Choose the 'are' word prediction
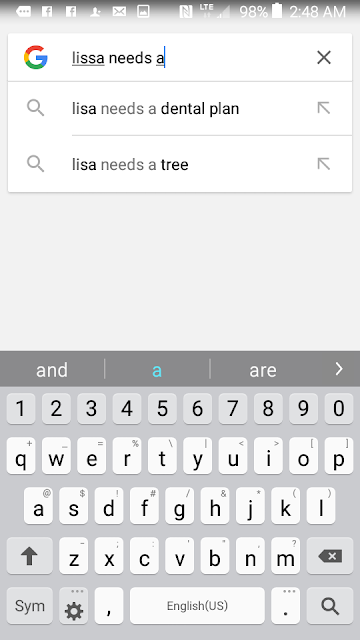This screenshot has height=640, width=360. pos(263,370)
